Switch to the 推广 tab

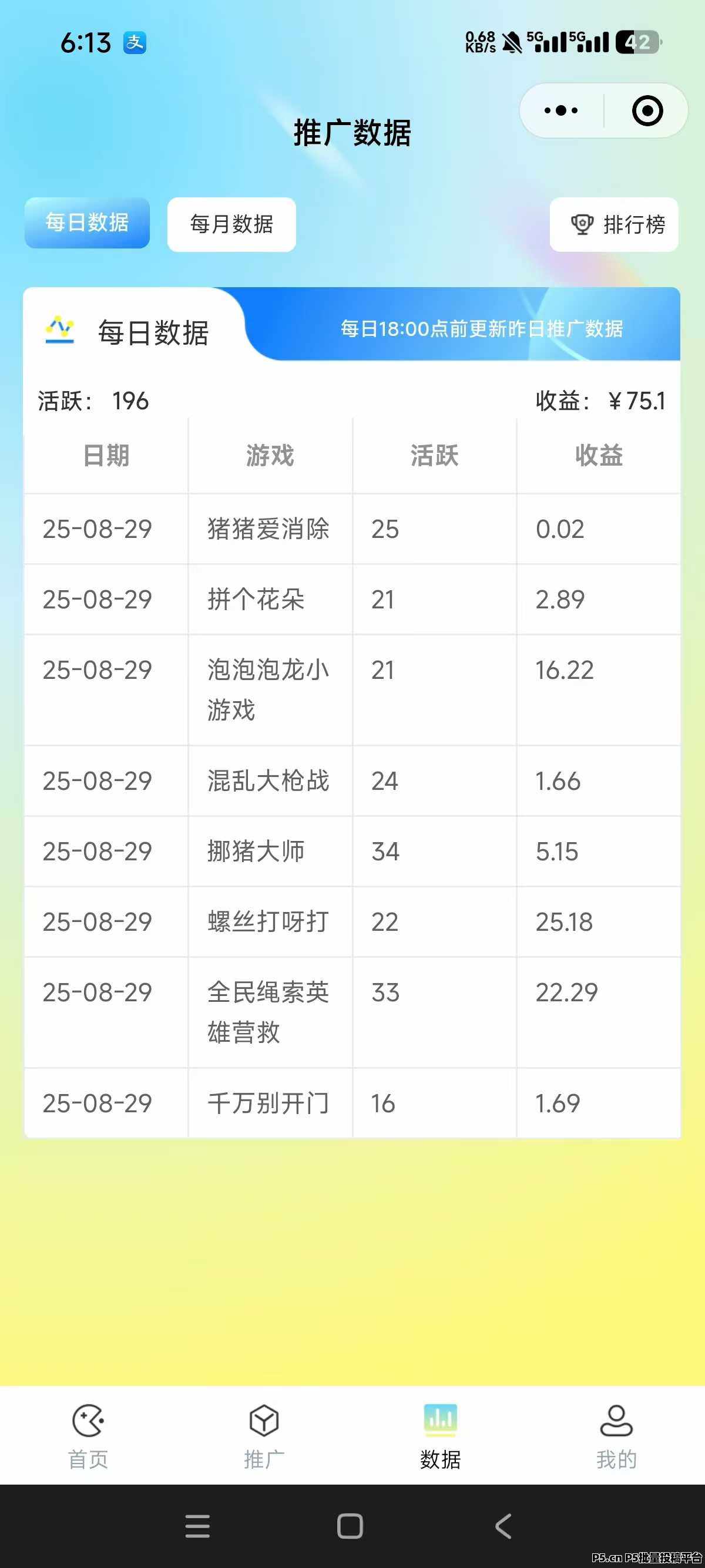(x=264, y=1436)
